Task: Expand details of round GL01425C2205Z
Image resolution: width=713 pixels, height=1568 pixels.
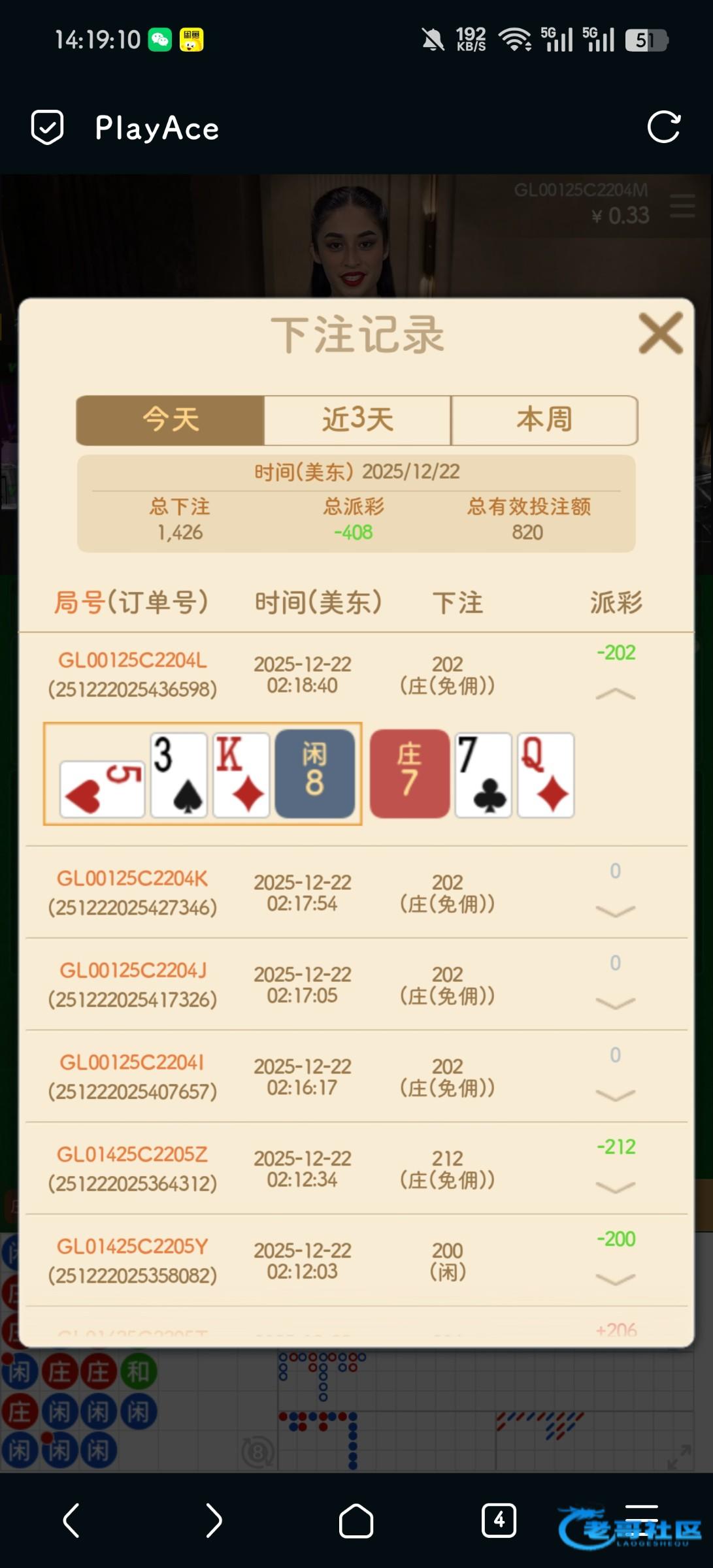Action: 615,1187
